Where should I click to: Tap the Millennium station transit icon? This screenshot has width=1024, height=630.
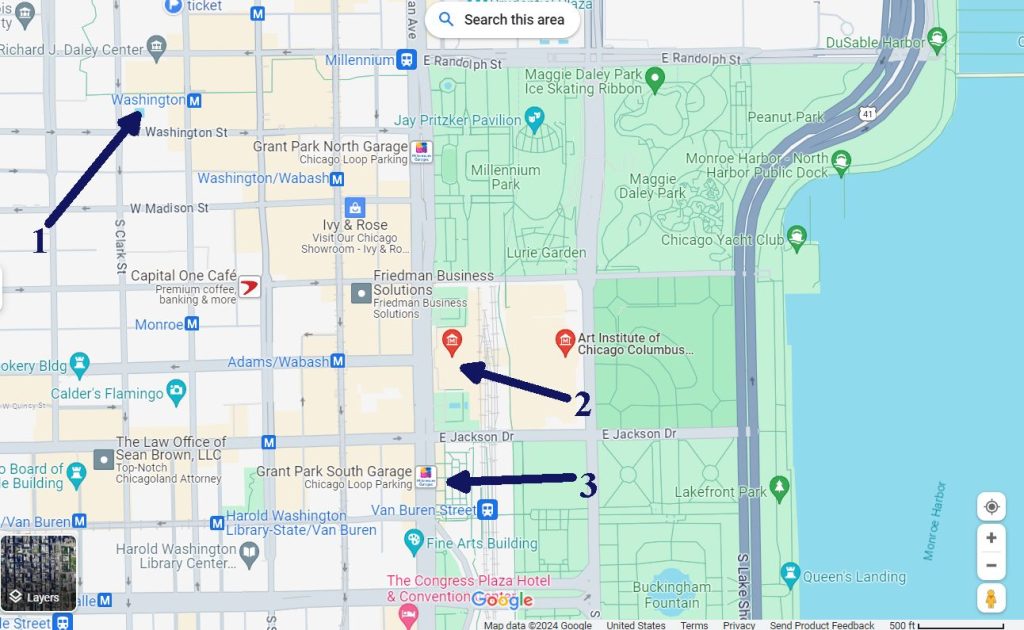(x=406, y=60)
